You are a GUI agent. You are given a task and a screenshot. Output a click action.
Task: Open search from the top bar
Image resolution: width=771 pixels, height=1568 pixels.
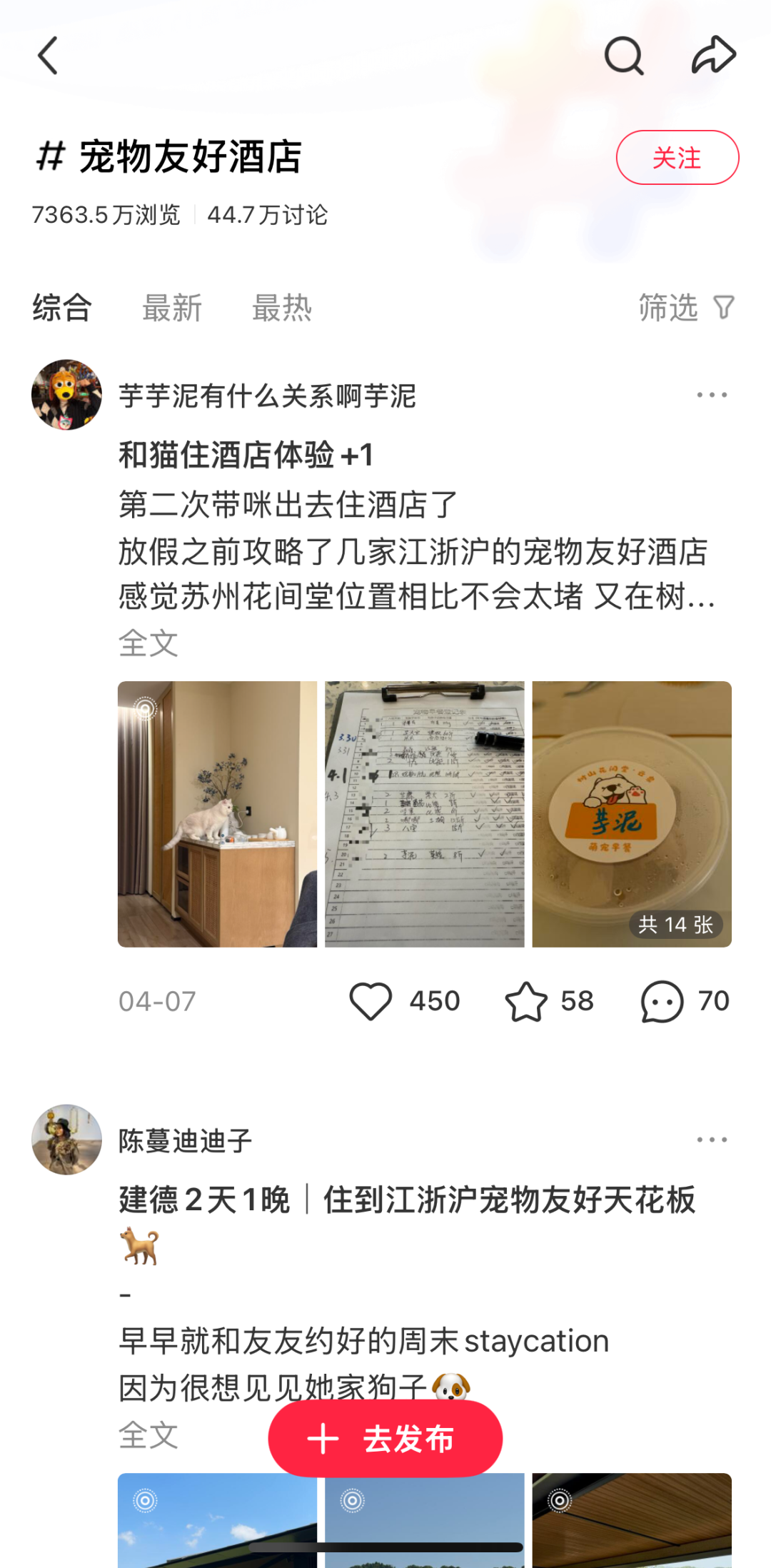coord(624,56)
